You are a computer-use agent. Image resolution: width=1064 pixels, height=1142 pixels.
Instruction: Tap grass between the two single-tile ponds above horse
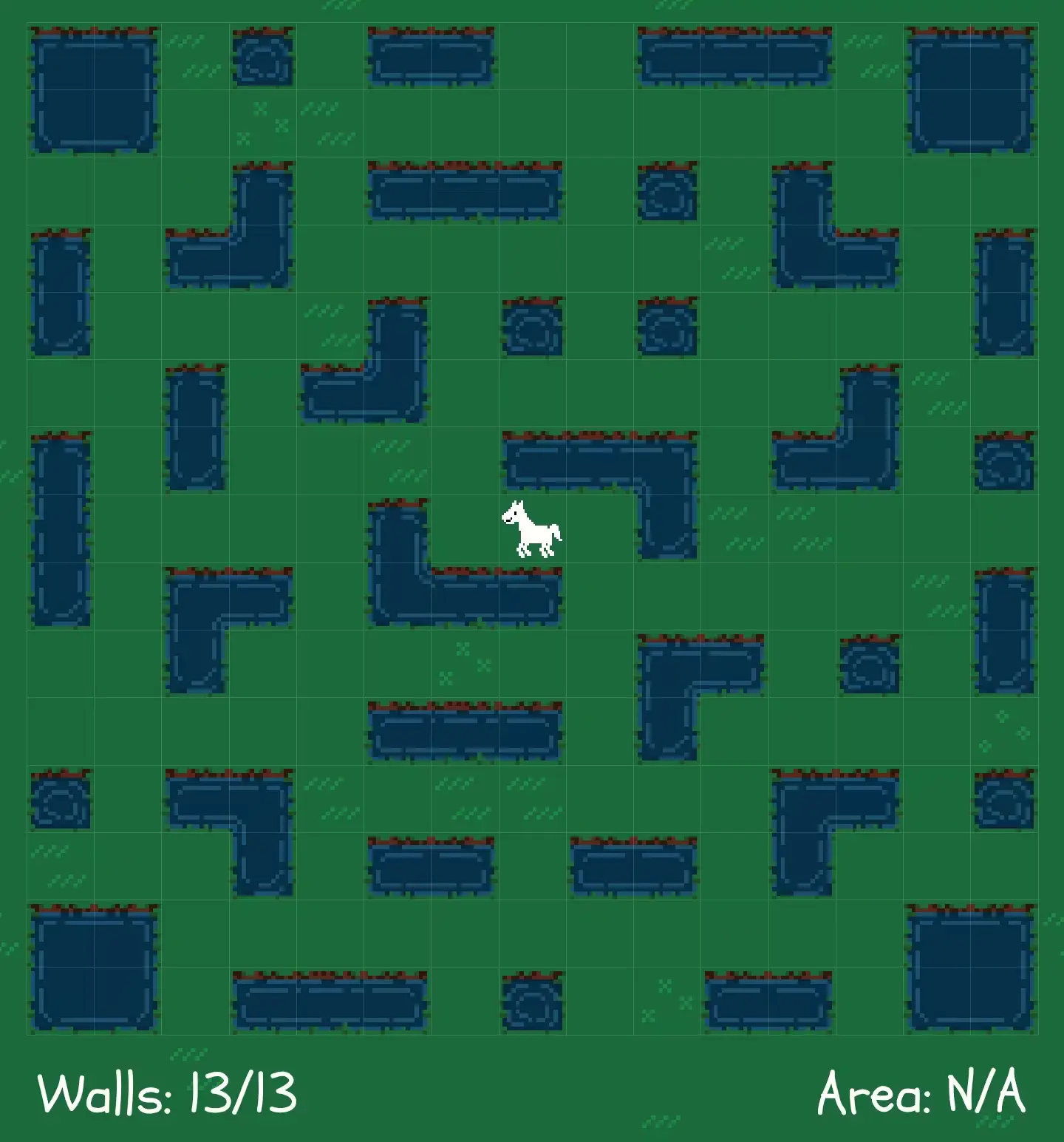[599, 327]
